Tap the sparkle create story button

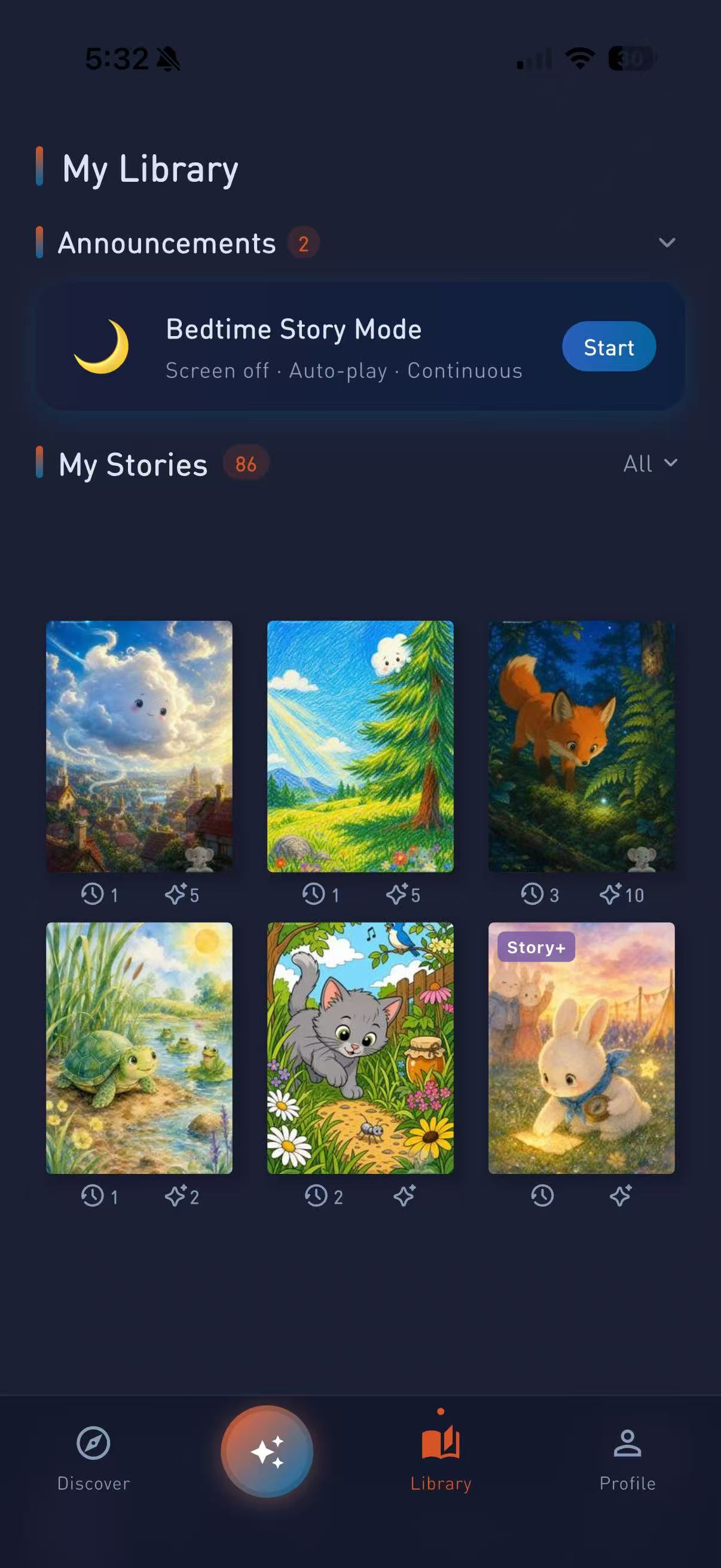(267, 1452)
